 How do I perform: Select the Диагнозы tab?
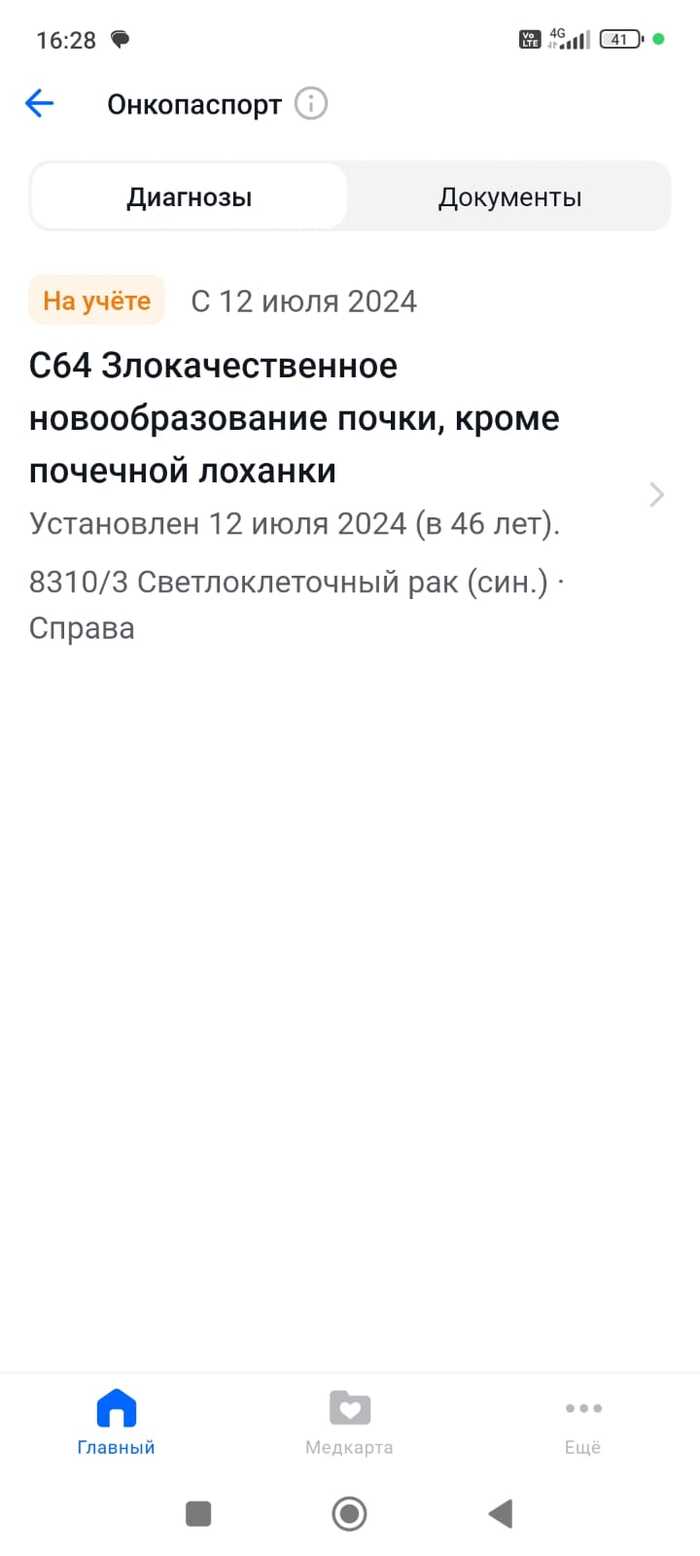click(189, 197)
